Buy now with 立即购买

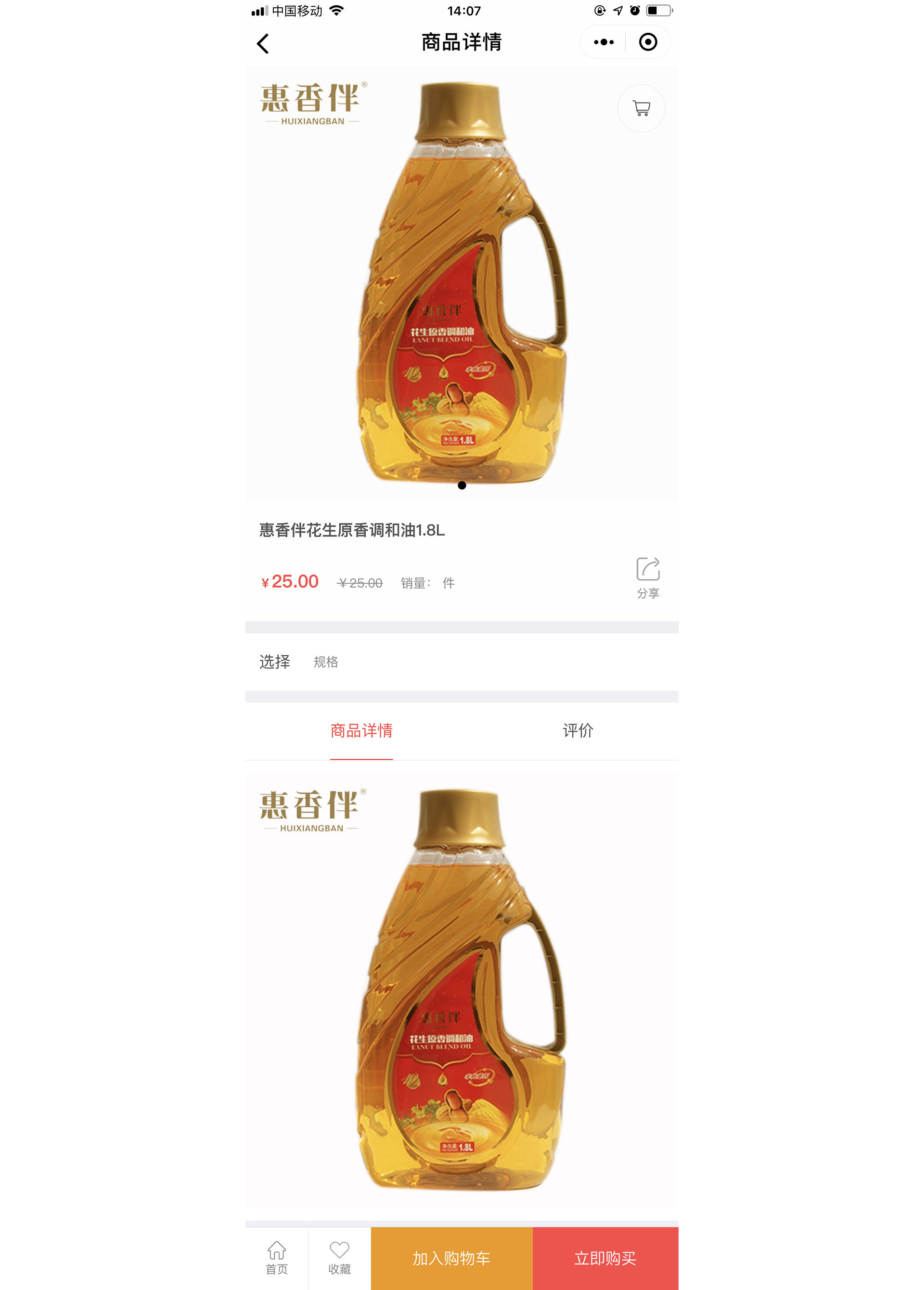(605, 1258)
